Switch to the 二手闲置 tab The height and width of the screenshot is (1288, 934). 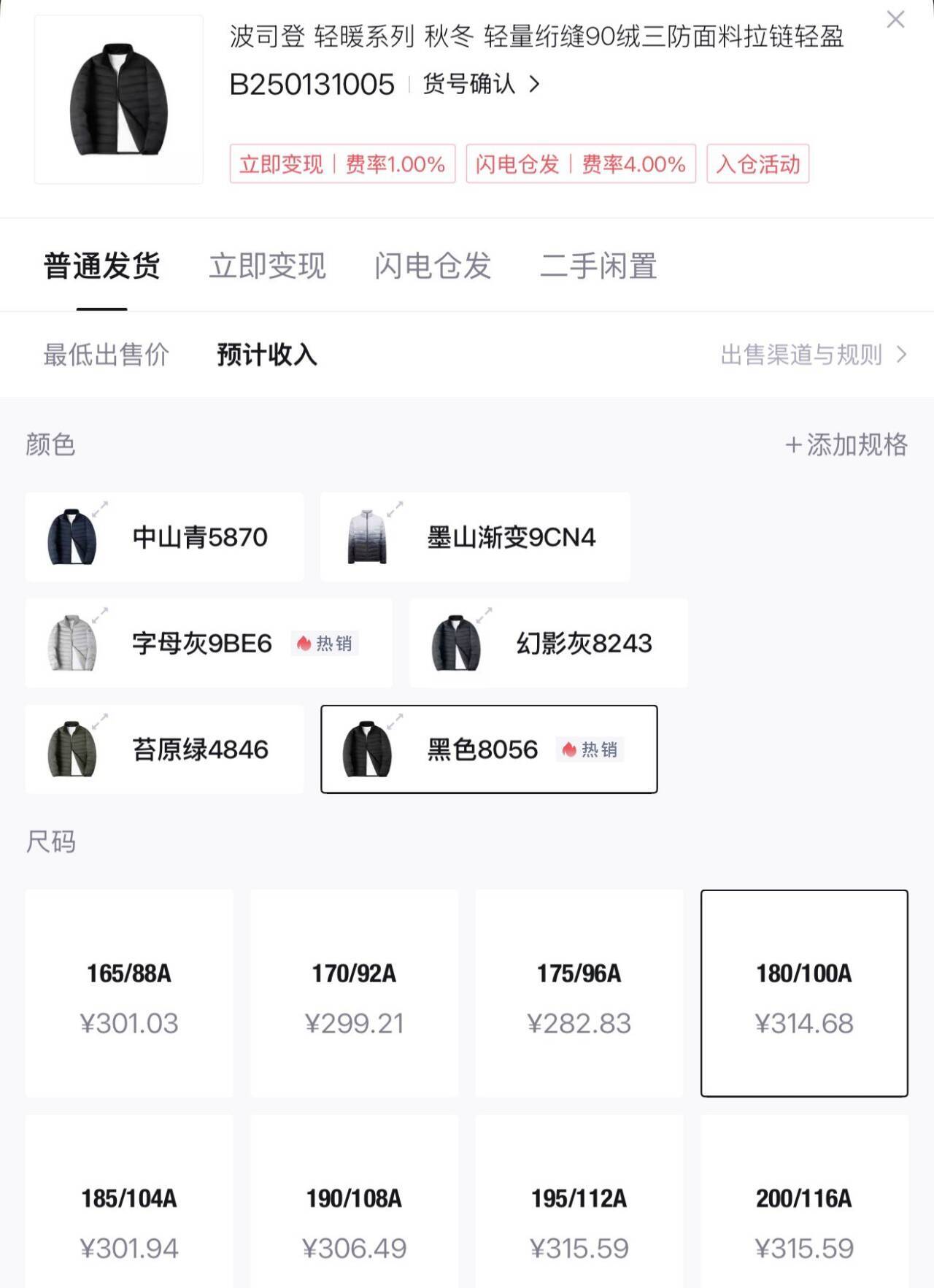point(598,266)
